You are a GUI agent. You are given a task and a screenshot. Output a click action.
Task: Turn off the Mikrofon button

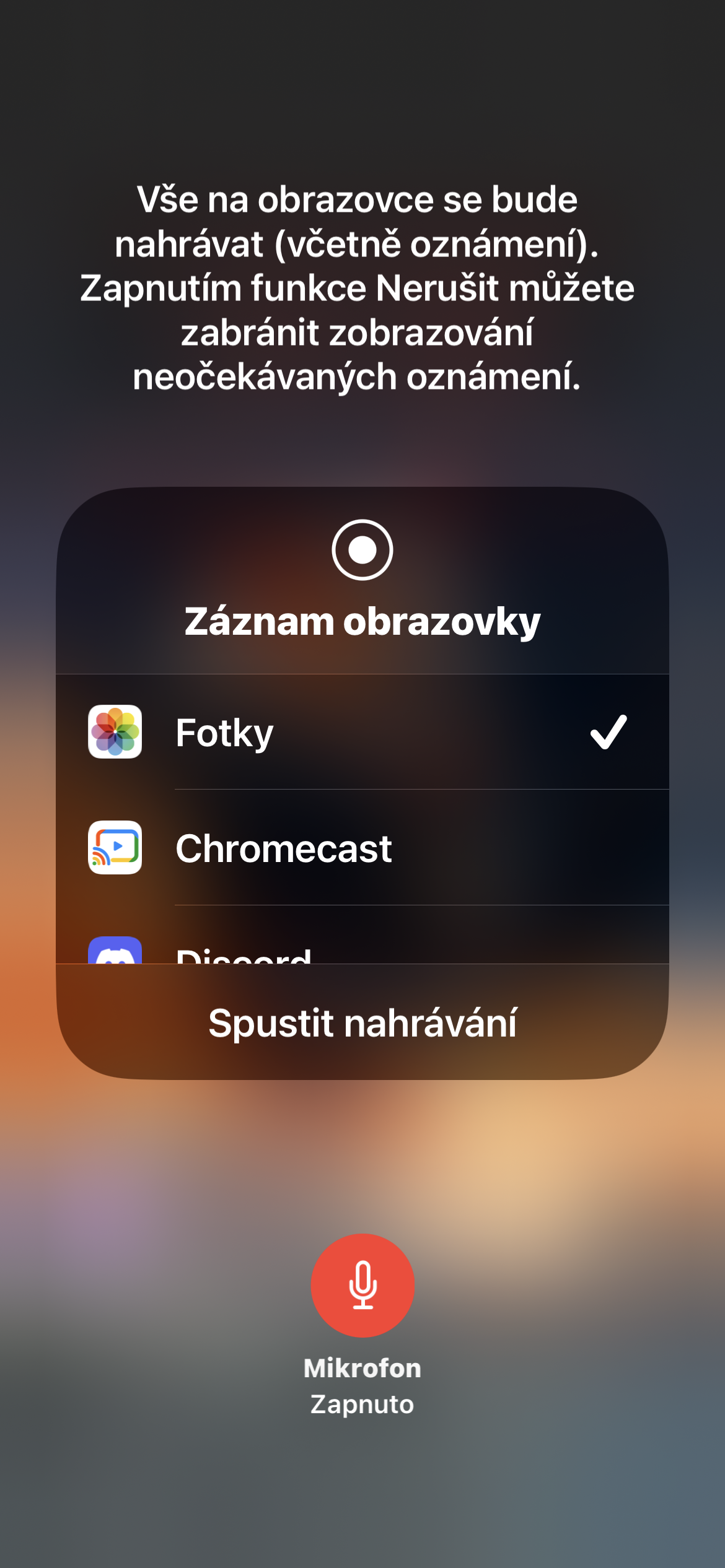(x=362, y=1285)
